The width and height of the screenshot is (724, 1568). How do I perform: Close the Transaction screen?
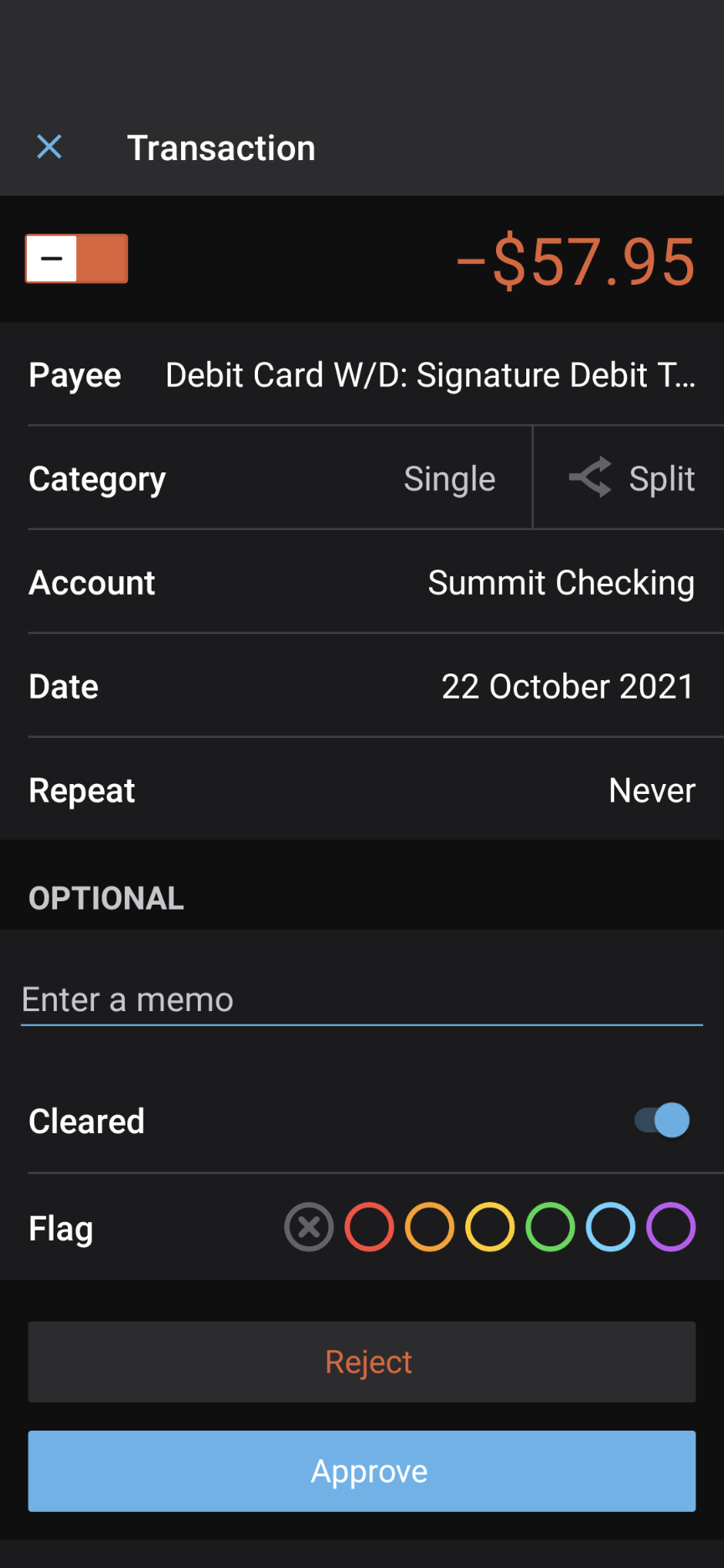[49, 147]
